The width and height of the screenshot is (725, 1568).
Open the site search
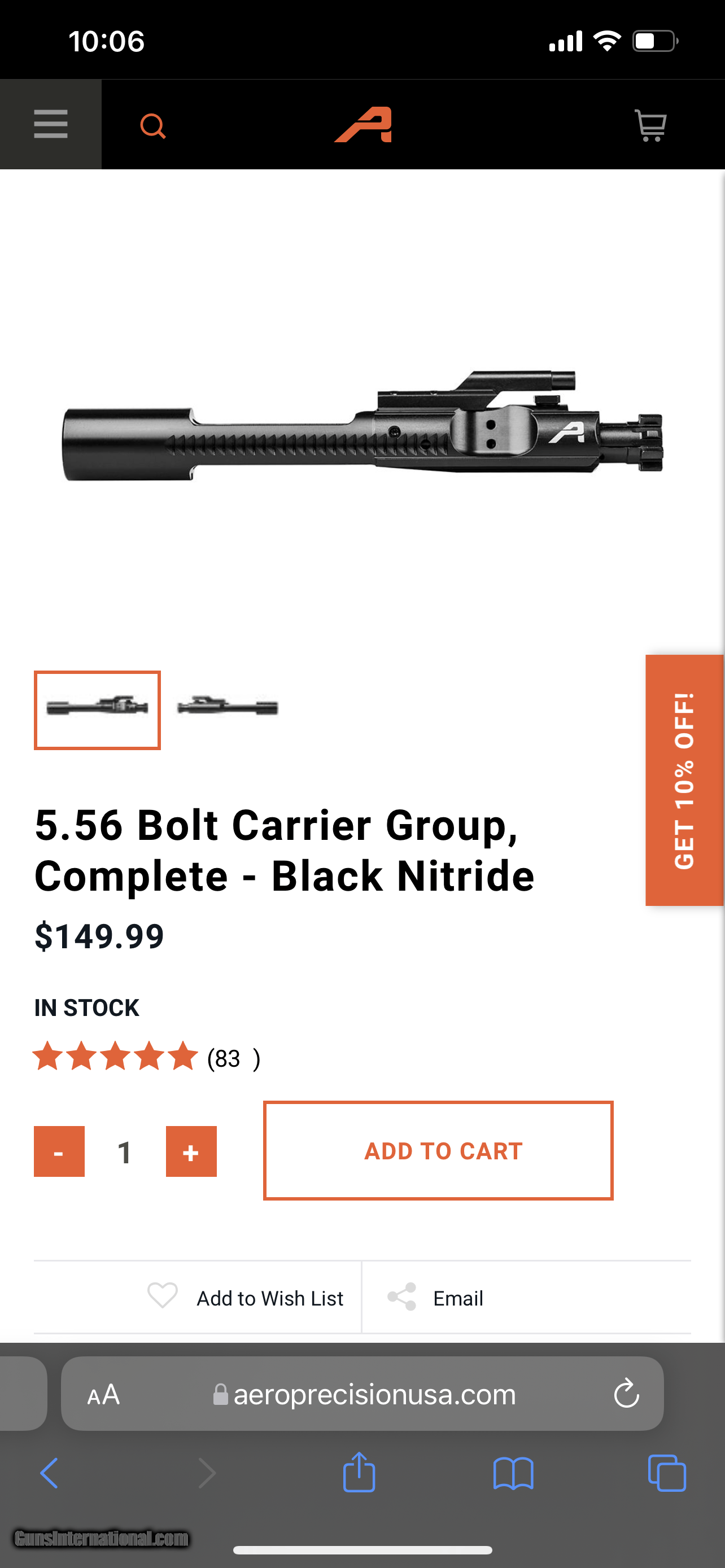tap(152, 126)
